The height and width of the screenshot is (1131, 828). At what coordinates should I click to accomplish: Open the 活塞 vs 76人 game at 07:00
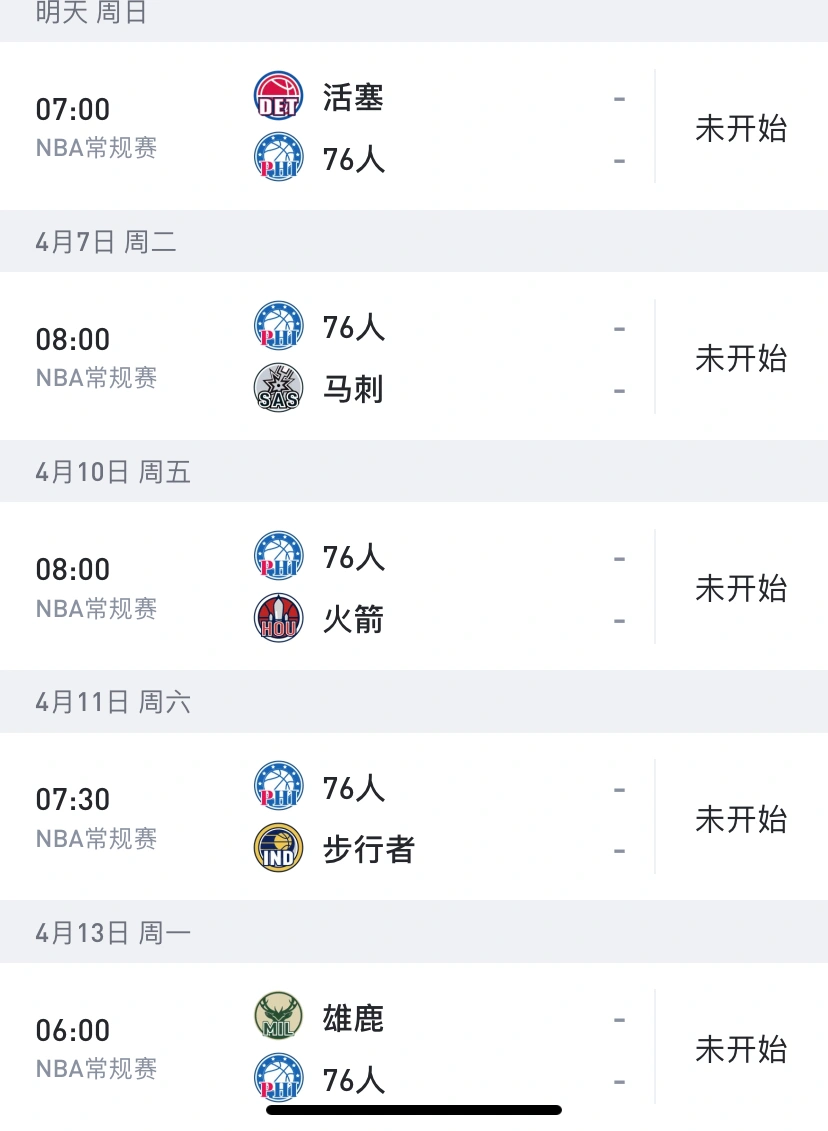pos(414,127)
